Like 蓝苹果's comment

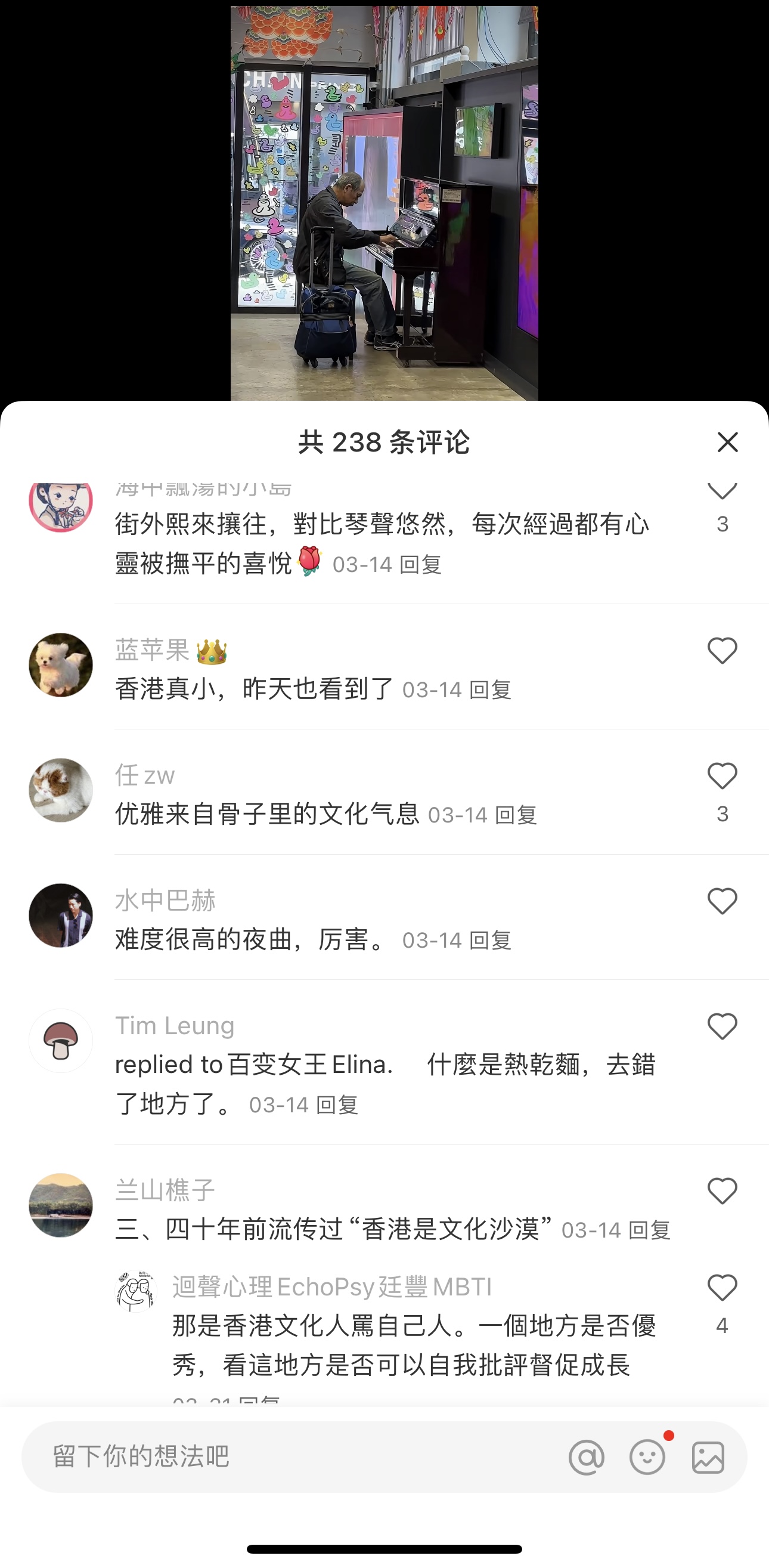722,651
